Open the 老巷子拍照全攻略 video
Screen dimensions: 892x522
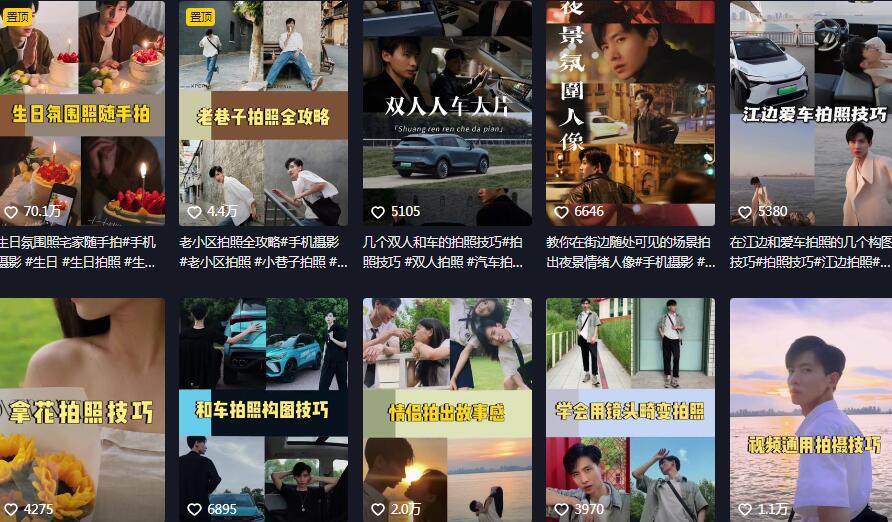(x=264, y=113)
